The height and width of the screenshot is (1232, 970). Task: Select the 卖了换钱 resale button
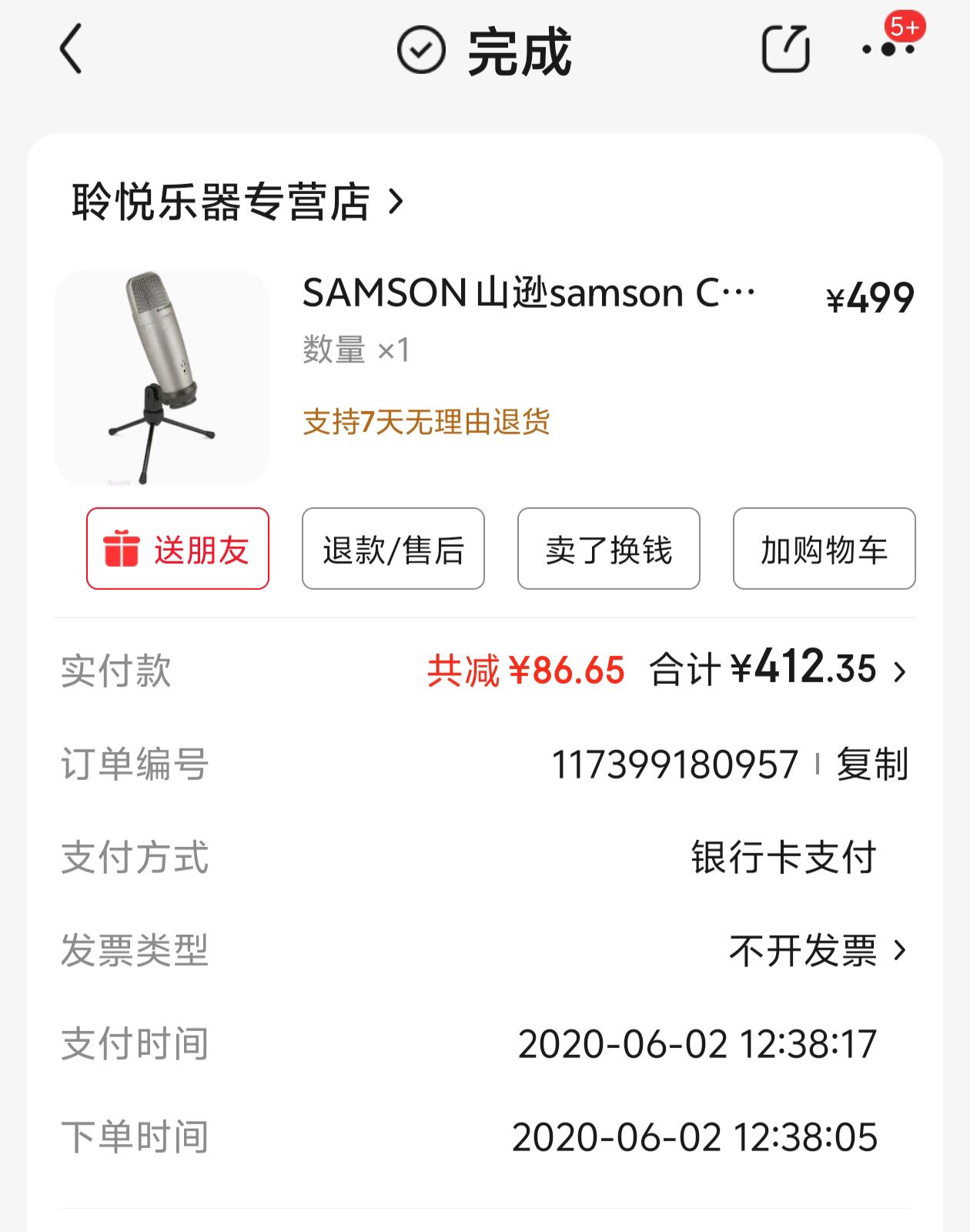point(609,549)
